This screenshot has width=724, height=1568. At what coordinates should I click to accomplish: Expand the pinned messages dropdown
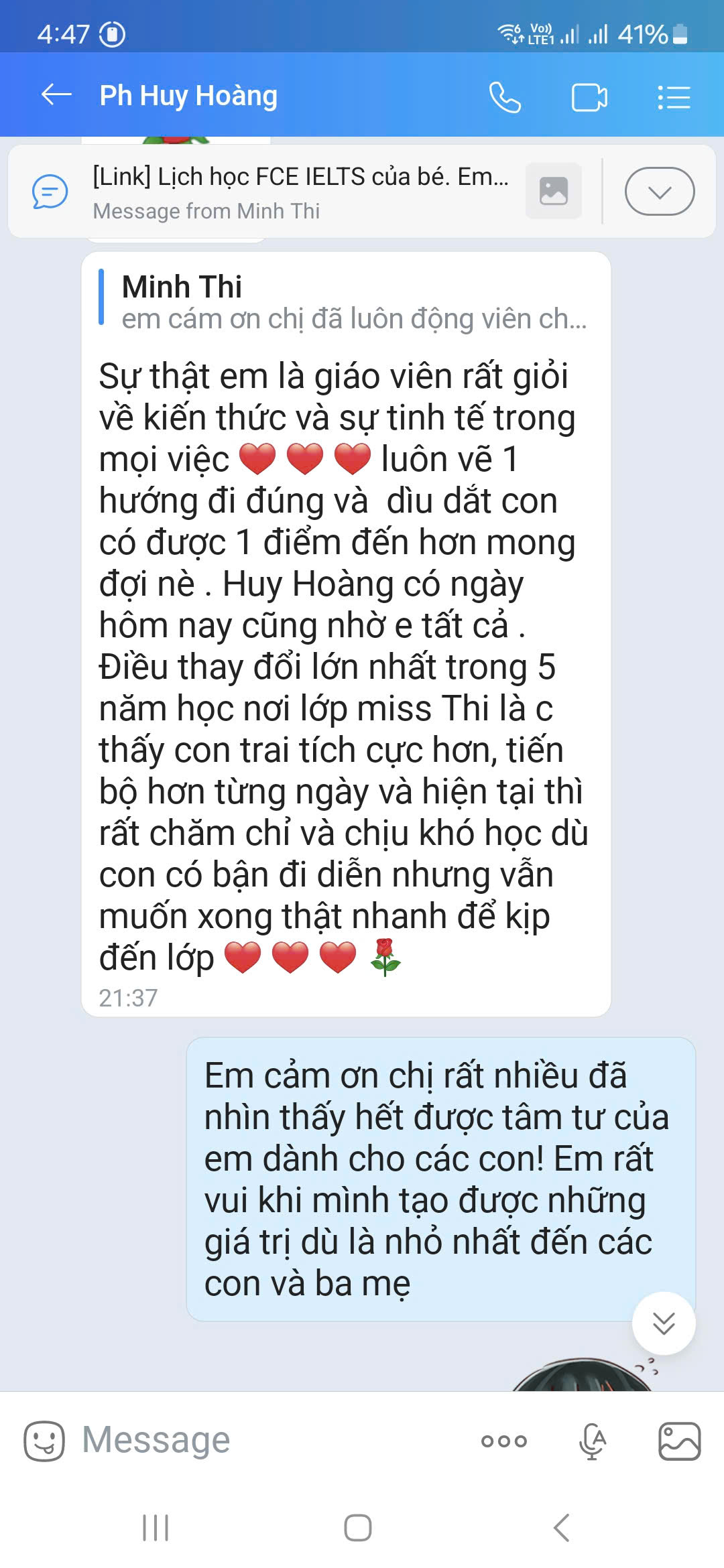pos(660,192)
